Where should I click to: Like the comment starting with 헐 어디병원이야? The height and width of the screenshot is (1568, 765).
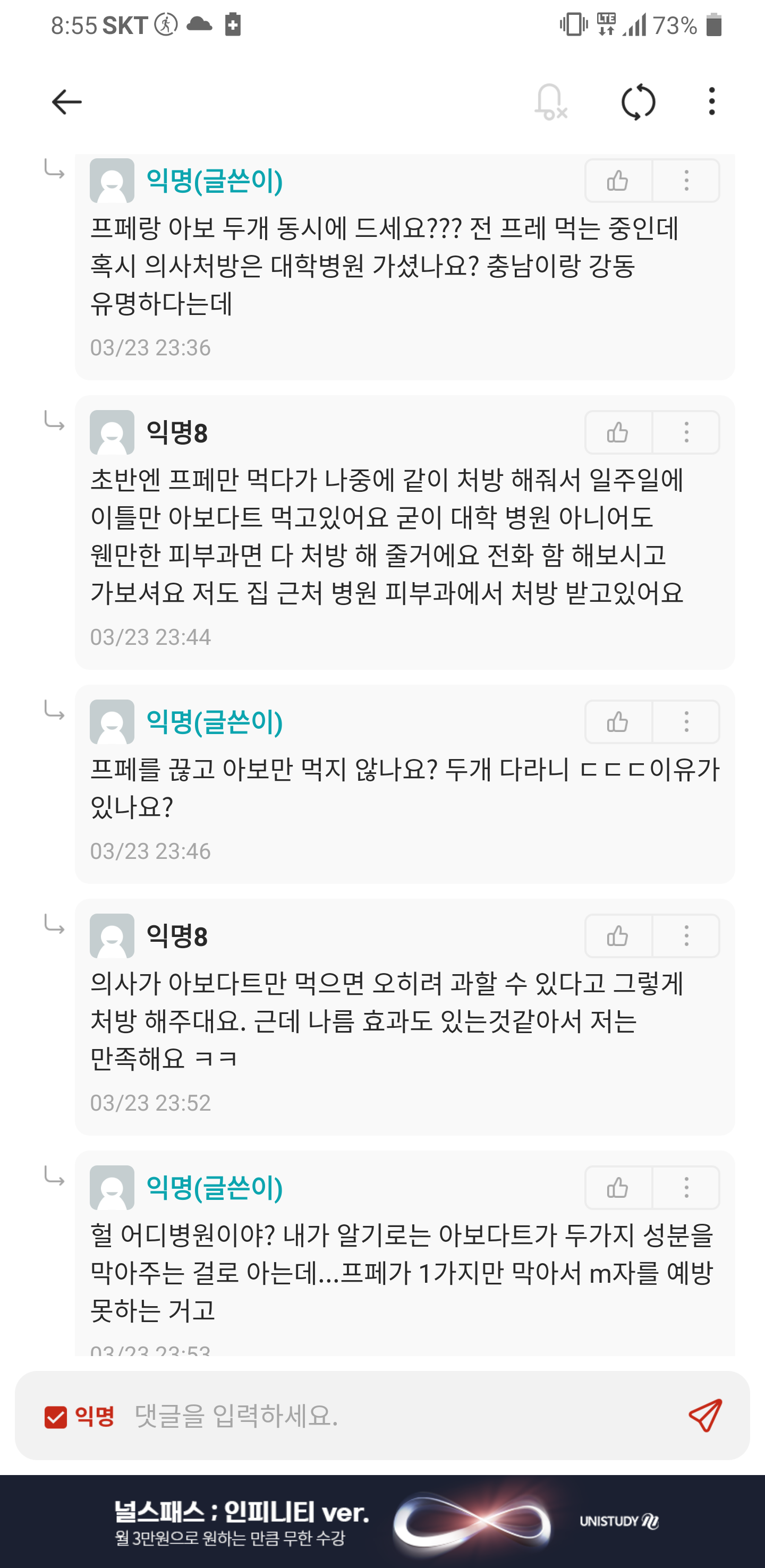click(618, 1188)
